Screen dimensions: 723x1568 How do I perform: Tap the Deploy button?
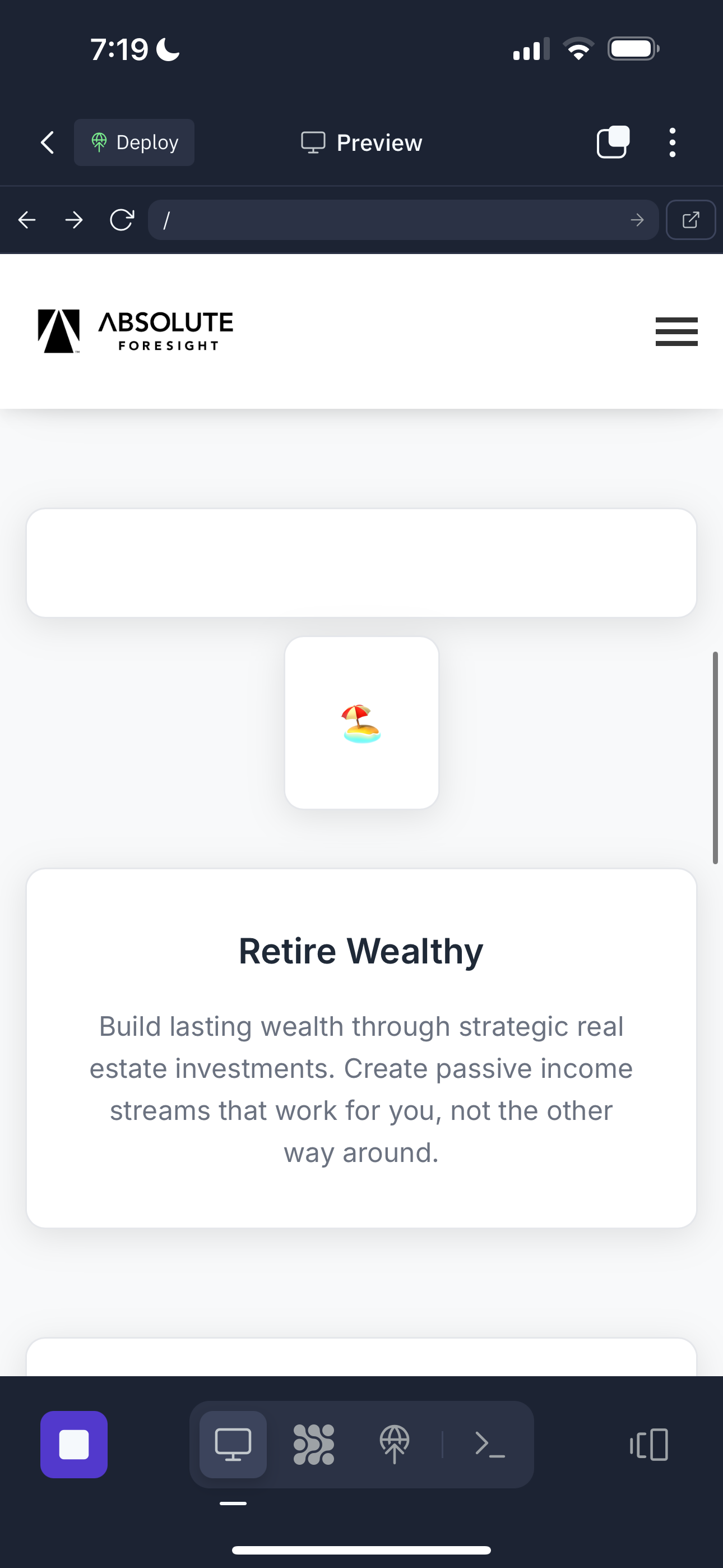point(134,142)
